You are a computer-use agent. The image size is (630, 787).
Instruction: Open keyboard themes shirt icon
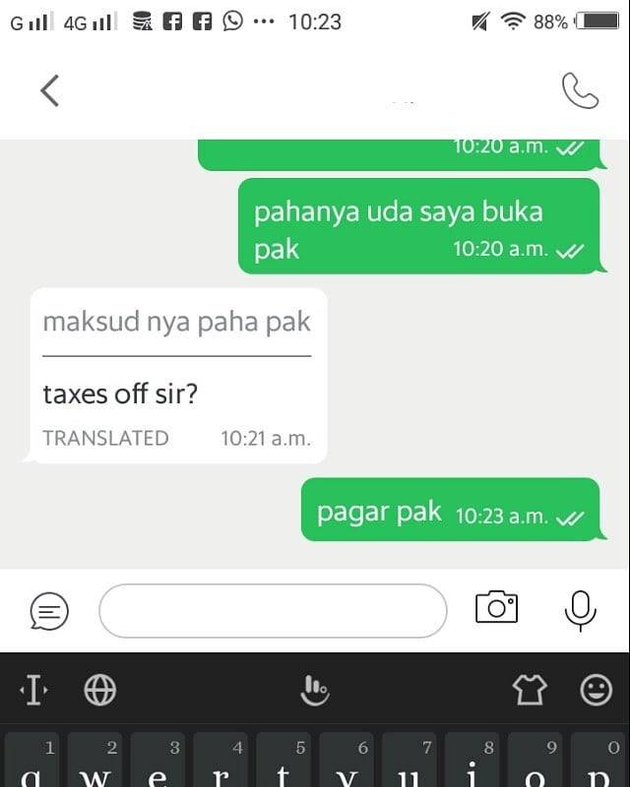529,690
